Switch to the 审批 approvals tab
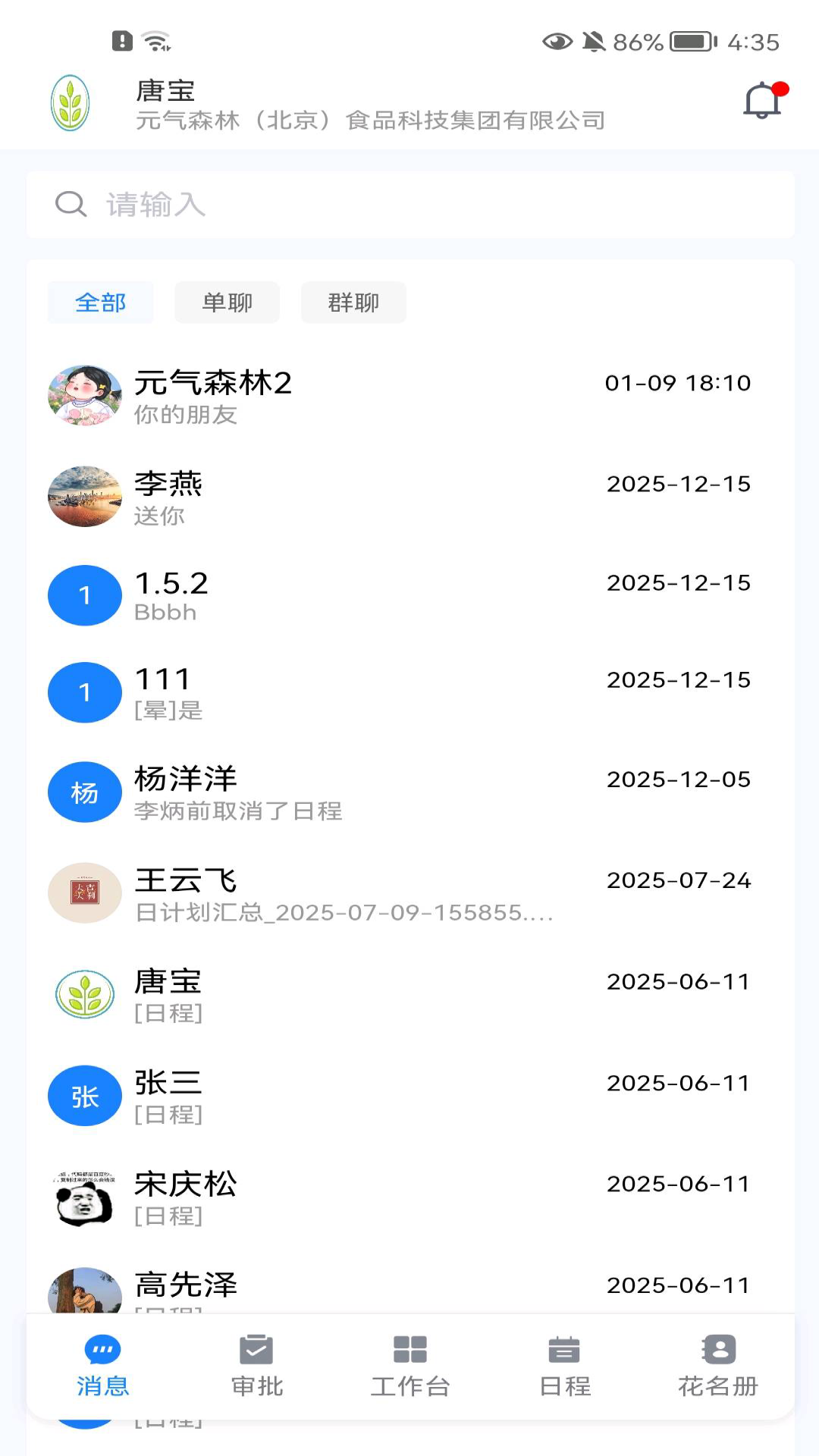 256,1365
